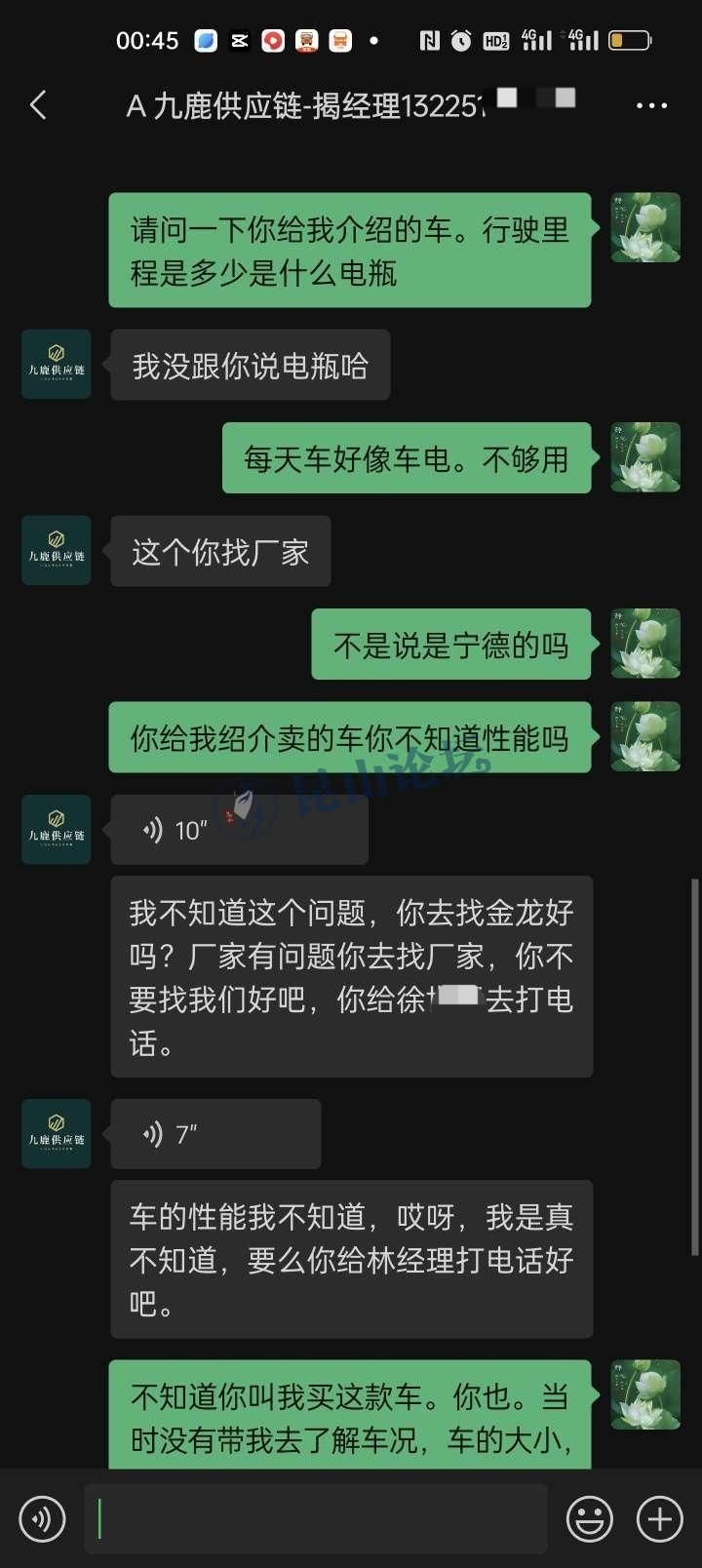Switch to voice input mode
The image size is (702, 1568).
tap(43, 1519)
